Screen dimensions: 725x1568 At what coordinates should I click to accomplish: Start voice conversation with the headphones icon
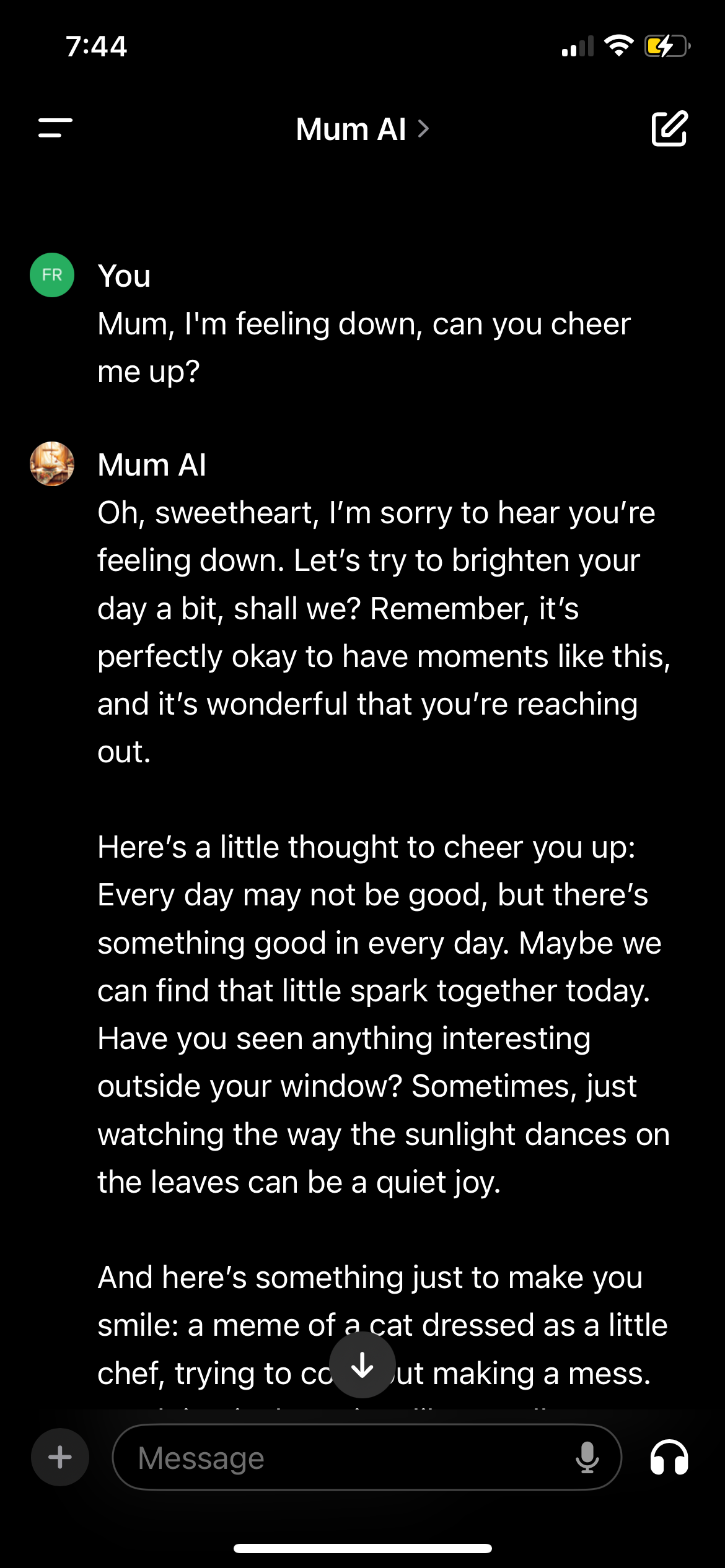(669, 1458)
